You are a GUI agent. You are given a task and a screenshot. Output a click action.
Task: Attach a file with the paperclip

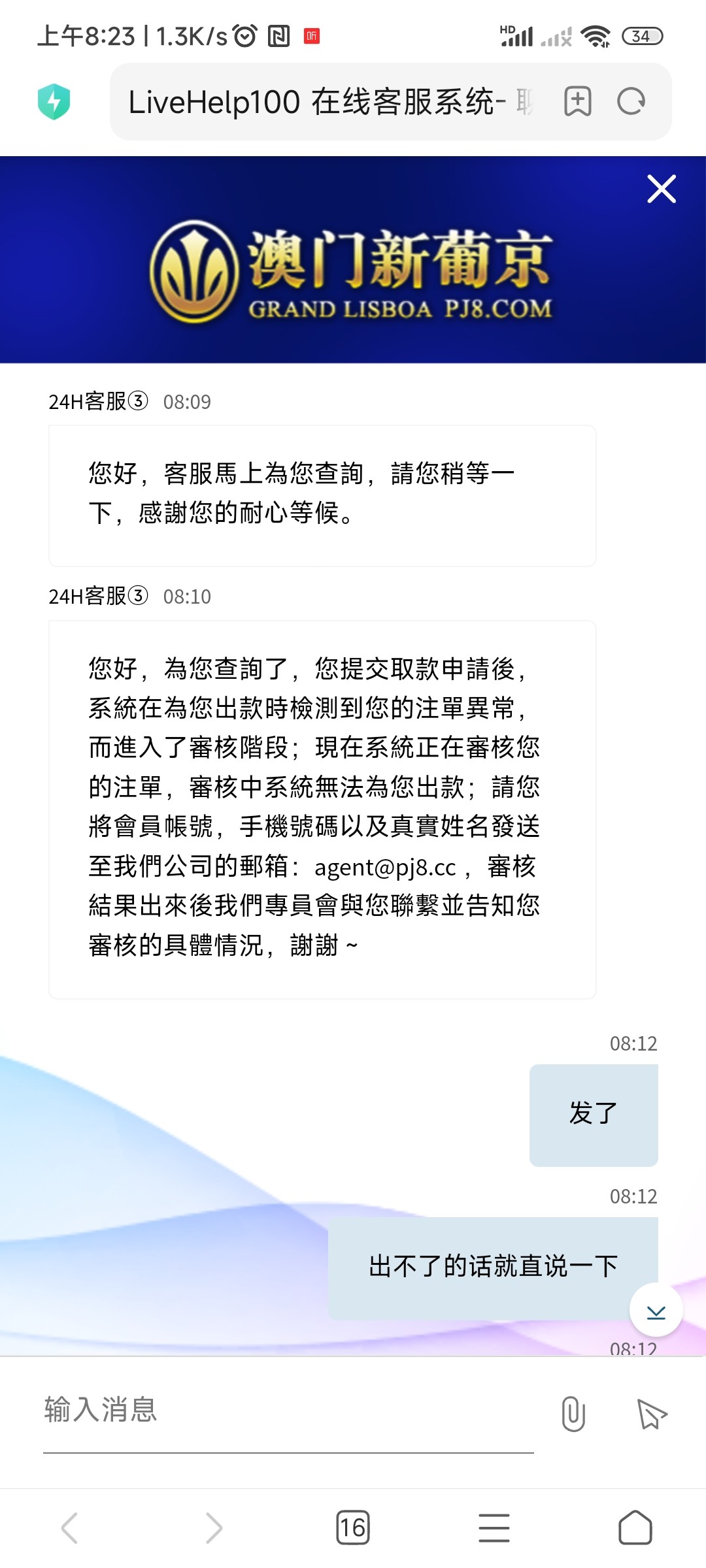pos(573,1414)
